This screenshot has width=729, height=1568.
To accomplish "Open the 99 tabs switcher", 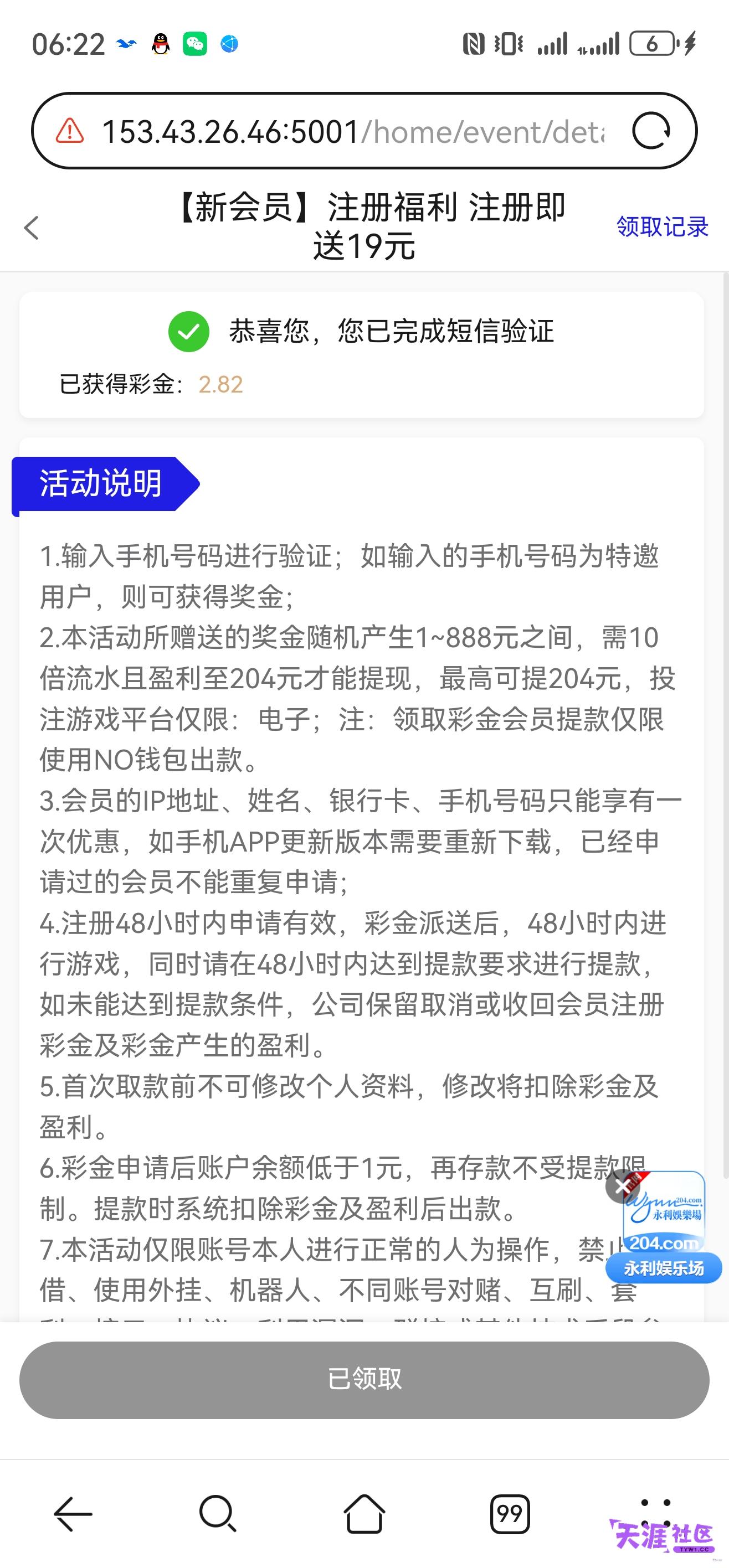I will pyautogui.click(x=510, y=1513).
